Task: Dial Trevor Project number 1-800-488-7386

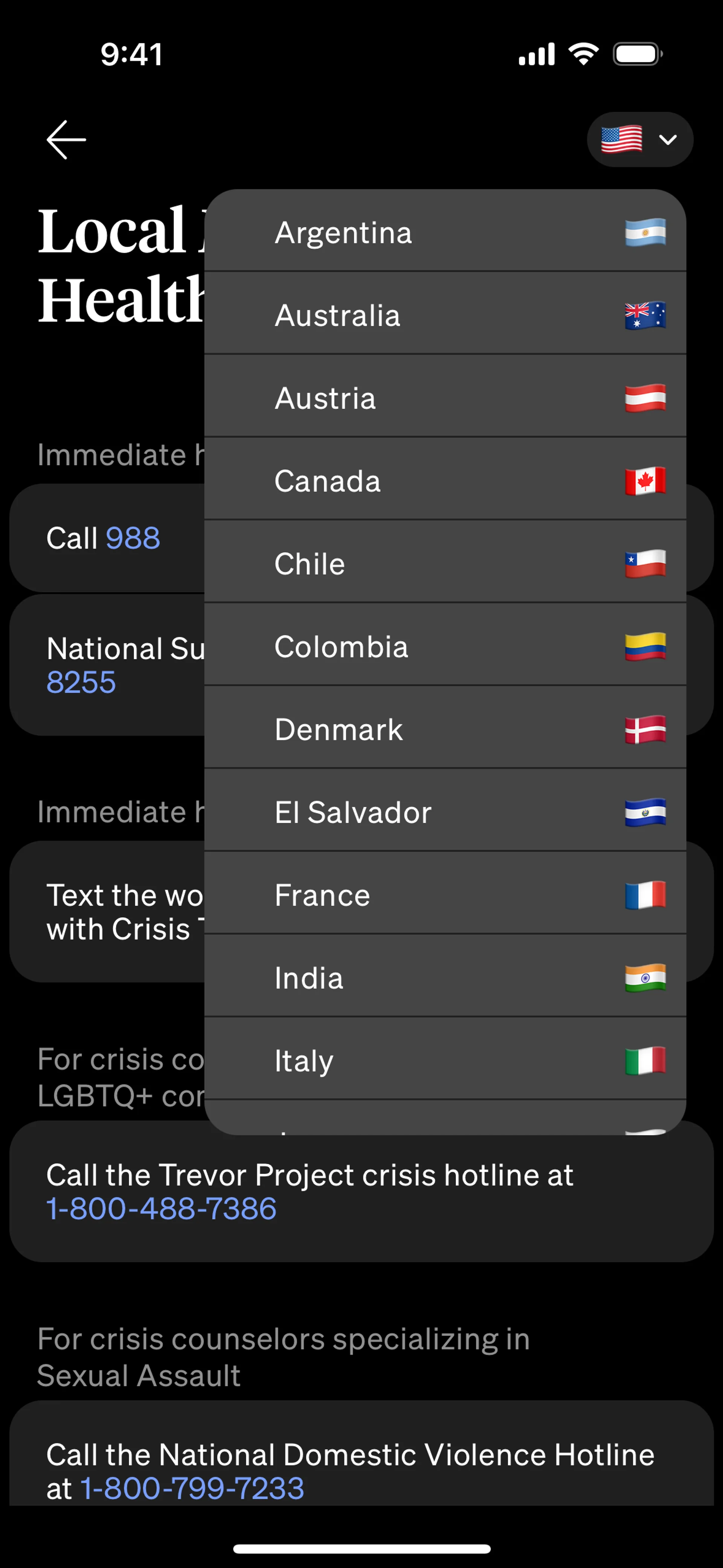Action: coord(161,1208)
